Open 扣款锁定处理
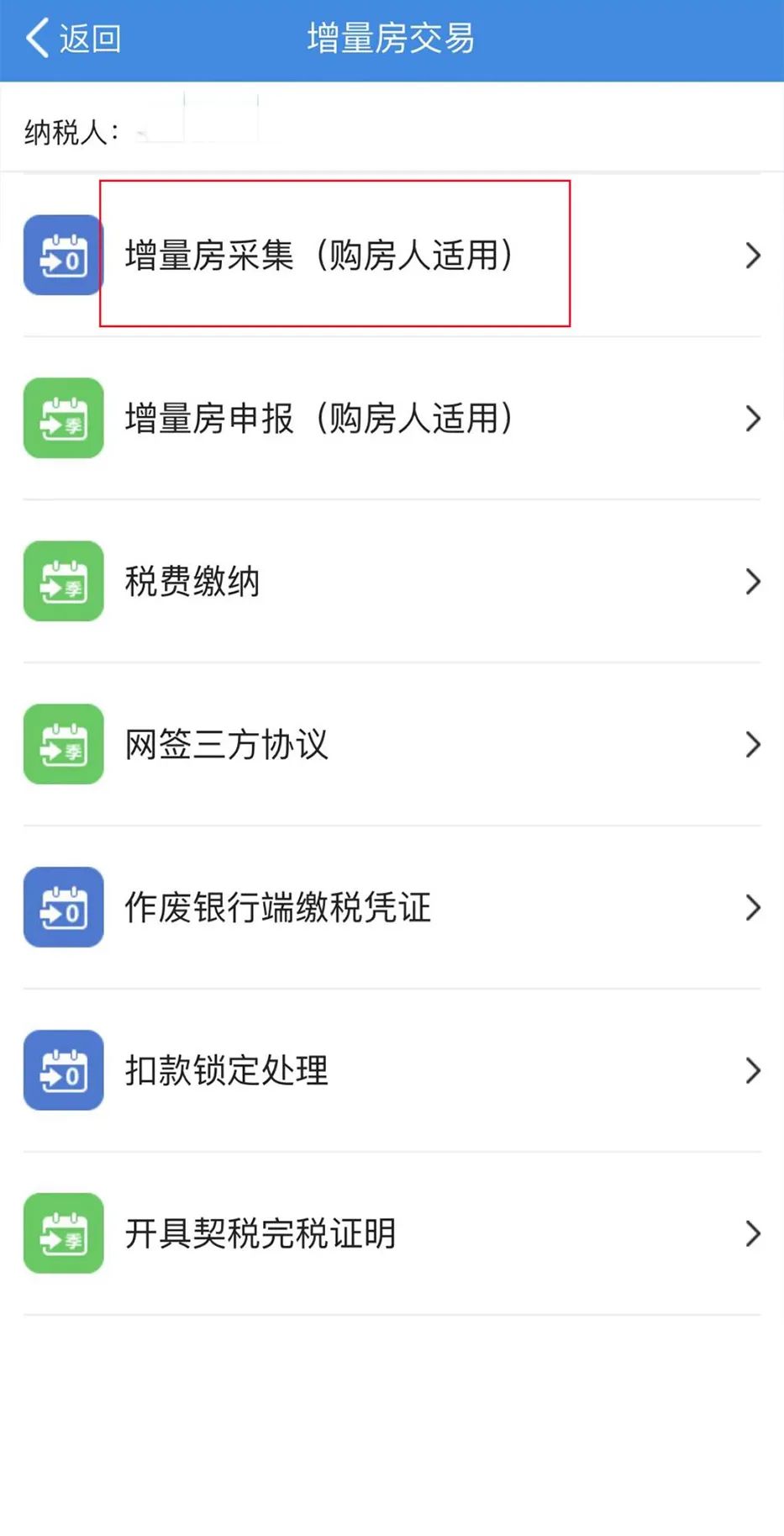784x1536 pixels. (x=392, y=1070)
